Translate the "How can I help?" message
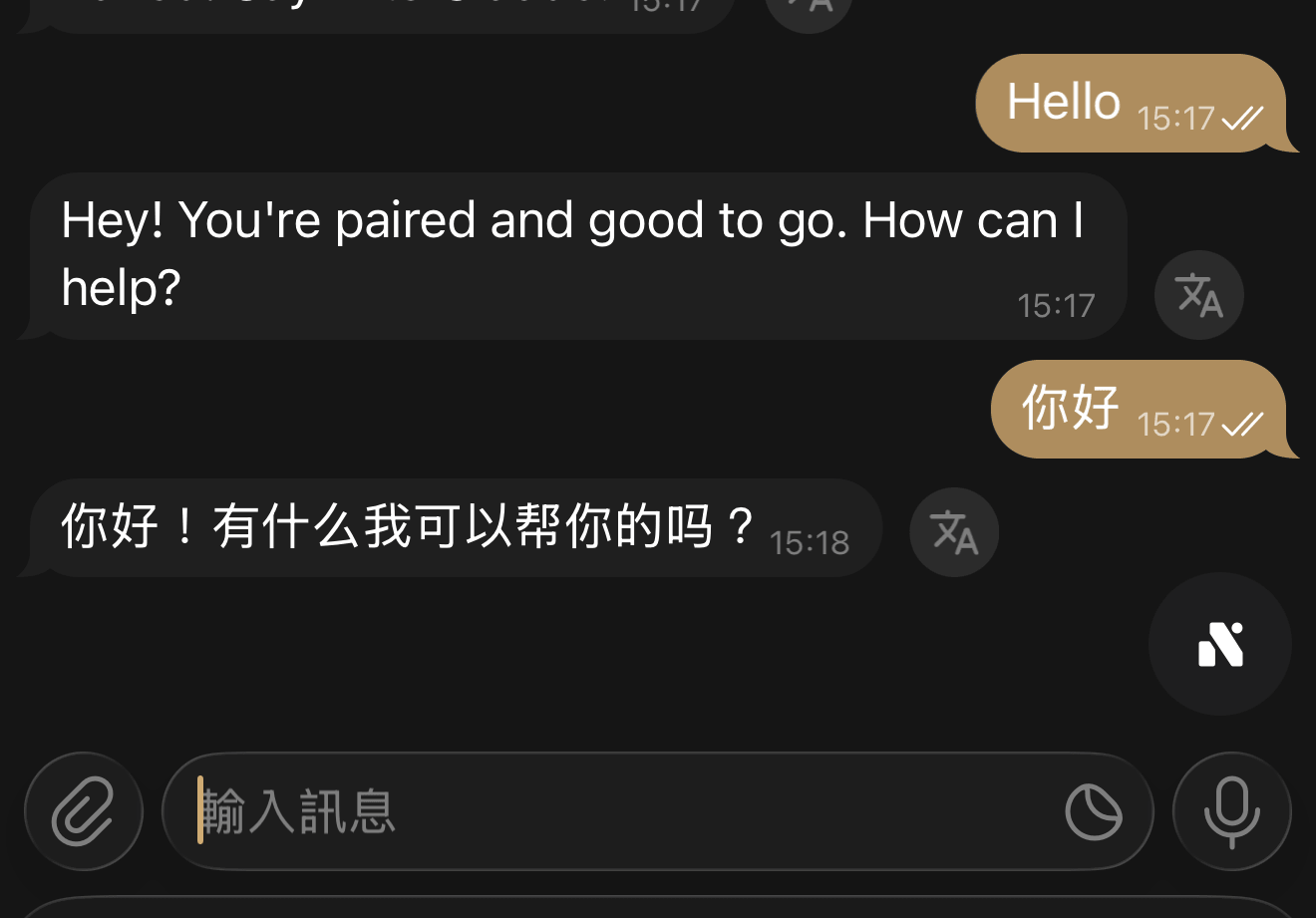 point(1198,295)
